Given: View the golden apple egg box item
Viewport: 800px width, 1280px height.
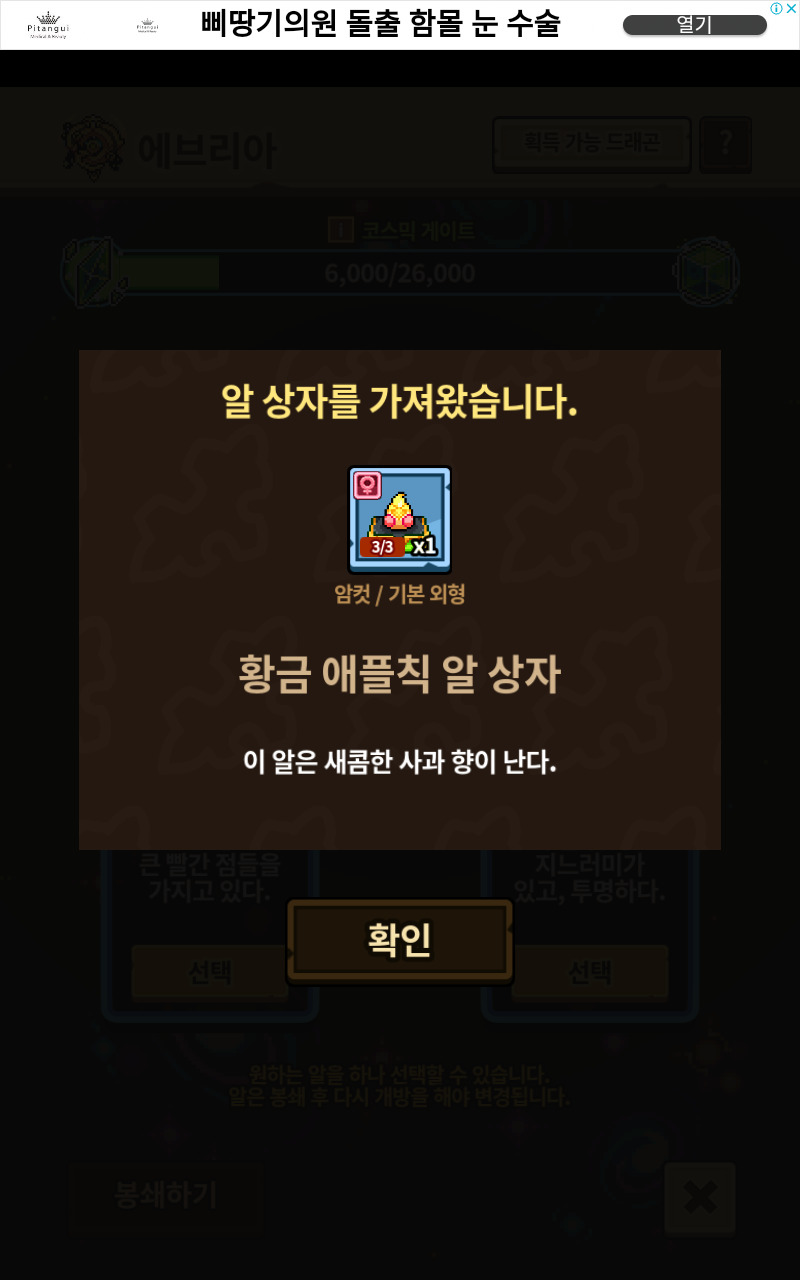Looking at the screenshot, I should tap(400, 518).
